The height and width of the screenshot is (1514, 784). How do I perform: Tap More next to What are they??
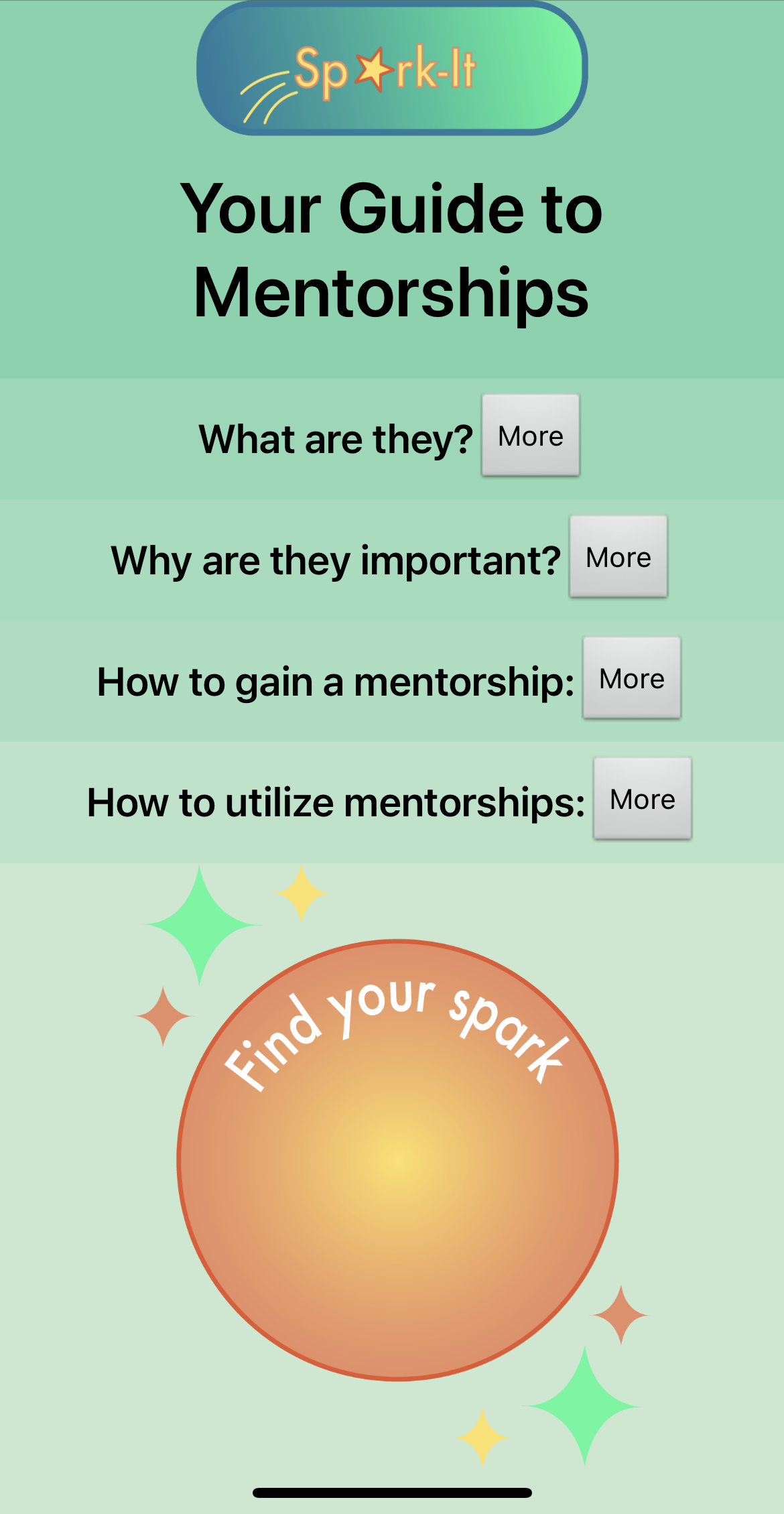tap(530, 436)
